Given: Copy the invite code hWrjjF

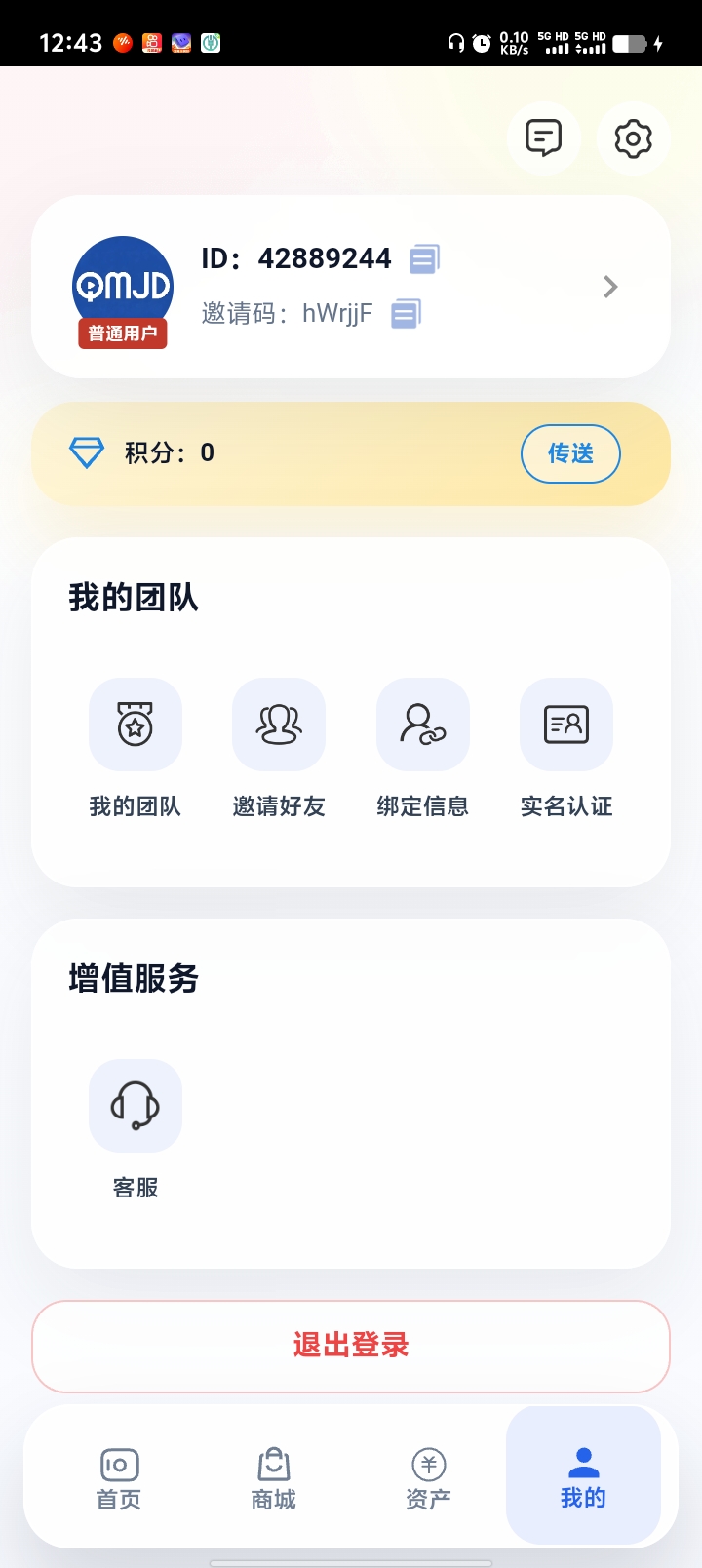Looking at the screenshot, I should [x=406, y=313].
